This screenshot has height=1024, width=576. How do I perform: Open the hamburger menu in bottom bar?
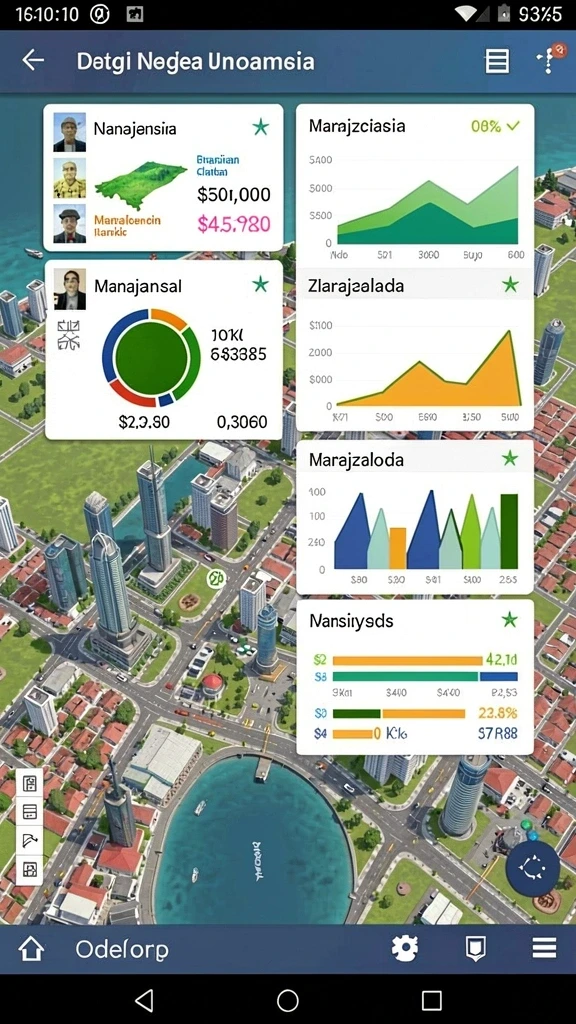[x=544, y=948]
